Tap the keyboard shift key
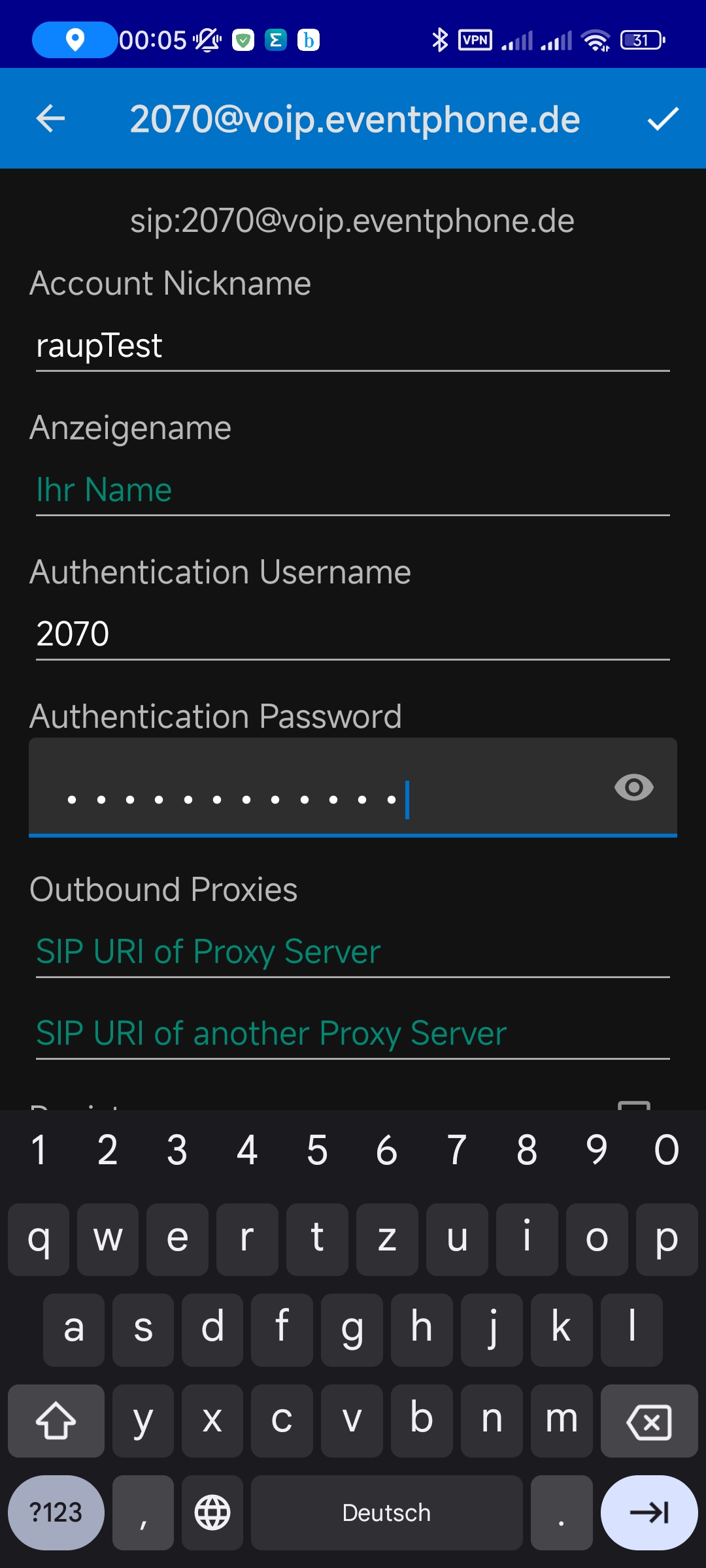706x1568 pixels. pos(56,1421)
